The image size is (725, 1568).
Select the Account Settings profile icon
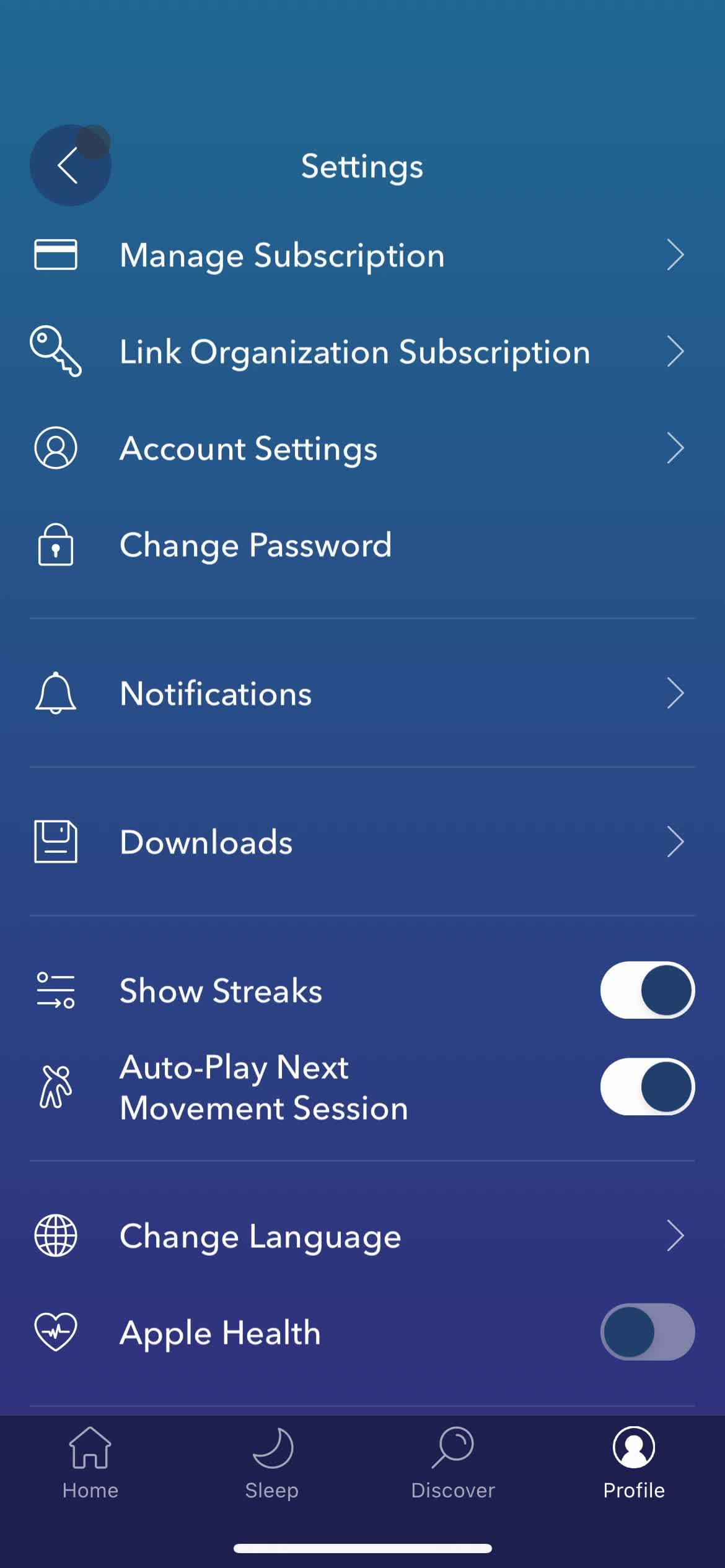[55, 448]
